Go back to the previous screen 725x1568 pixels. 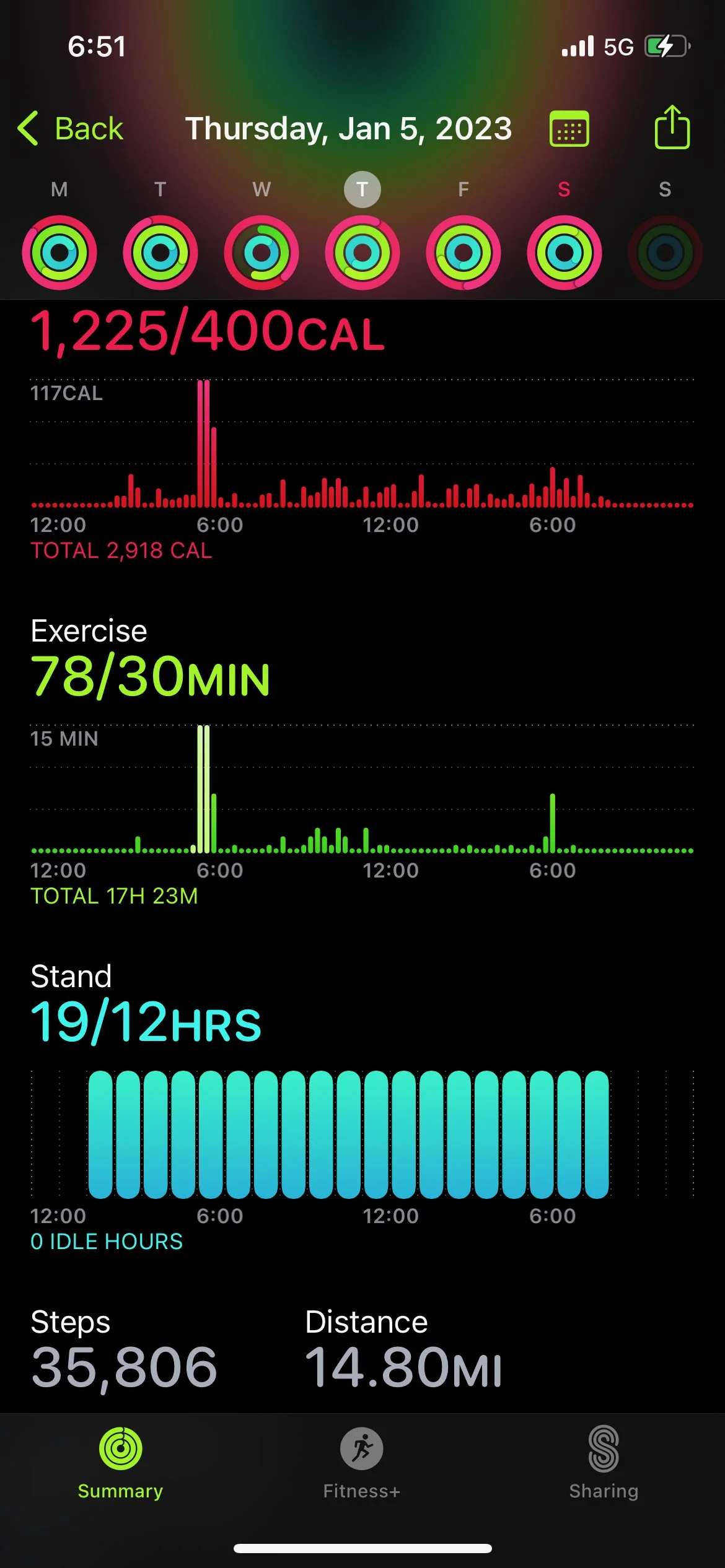[71, 129]
